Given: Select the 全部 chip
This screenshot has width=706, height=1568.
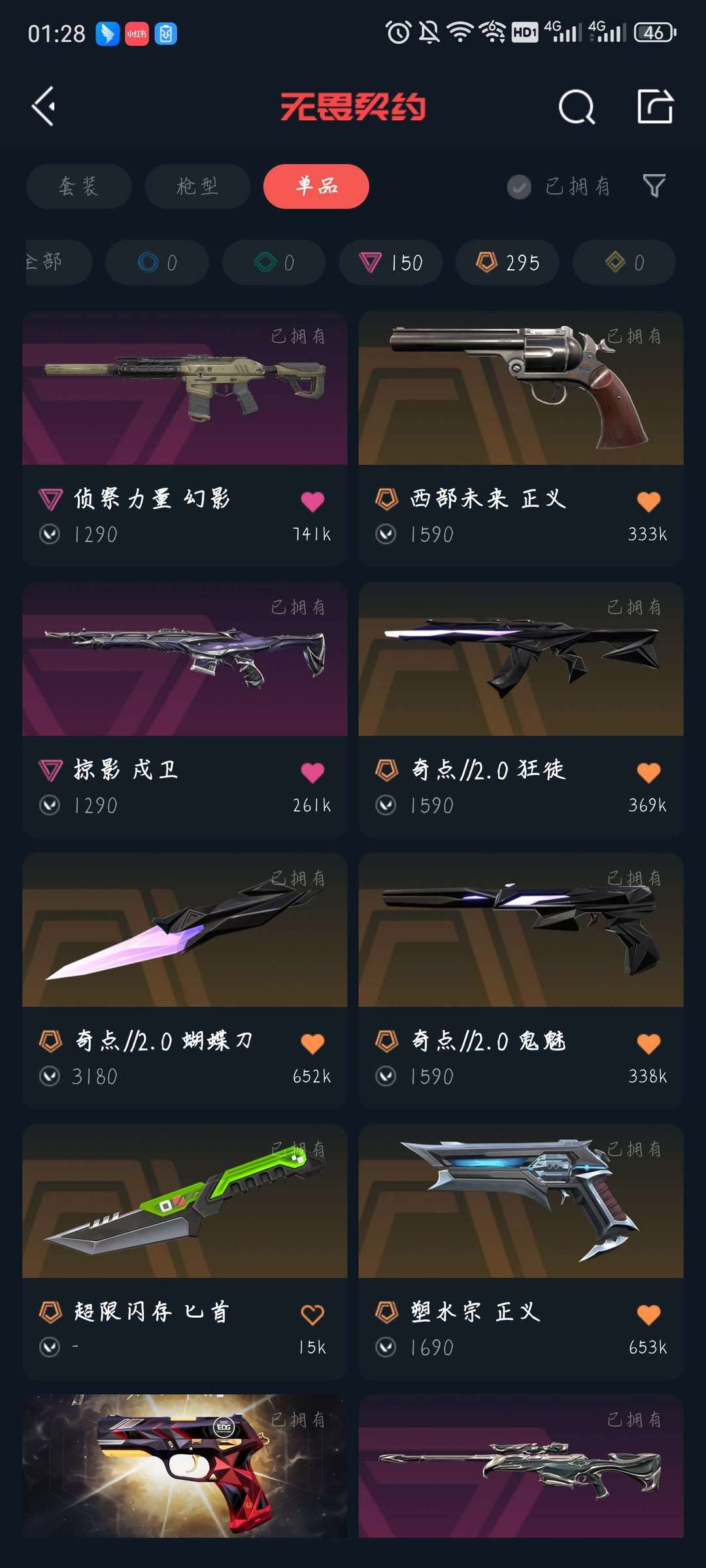Looking at the screenshot, I should point(58,263).
